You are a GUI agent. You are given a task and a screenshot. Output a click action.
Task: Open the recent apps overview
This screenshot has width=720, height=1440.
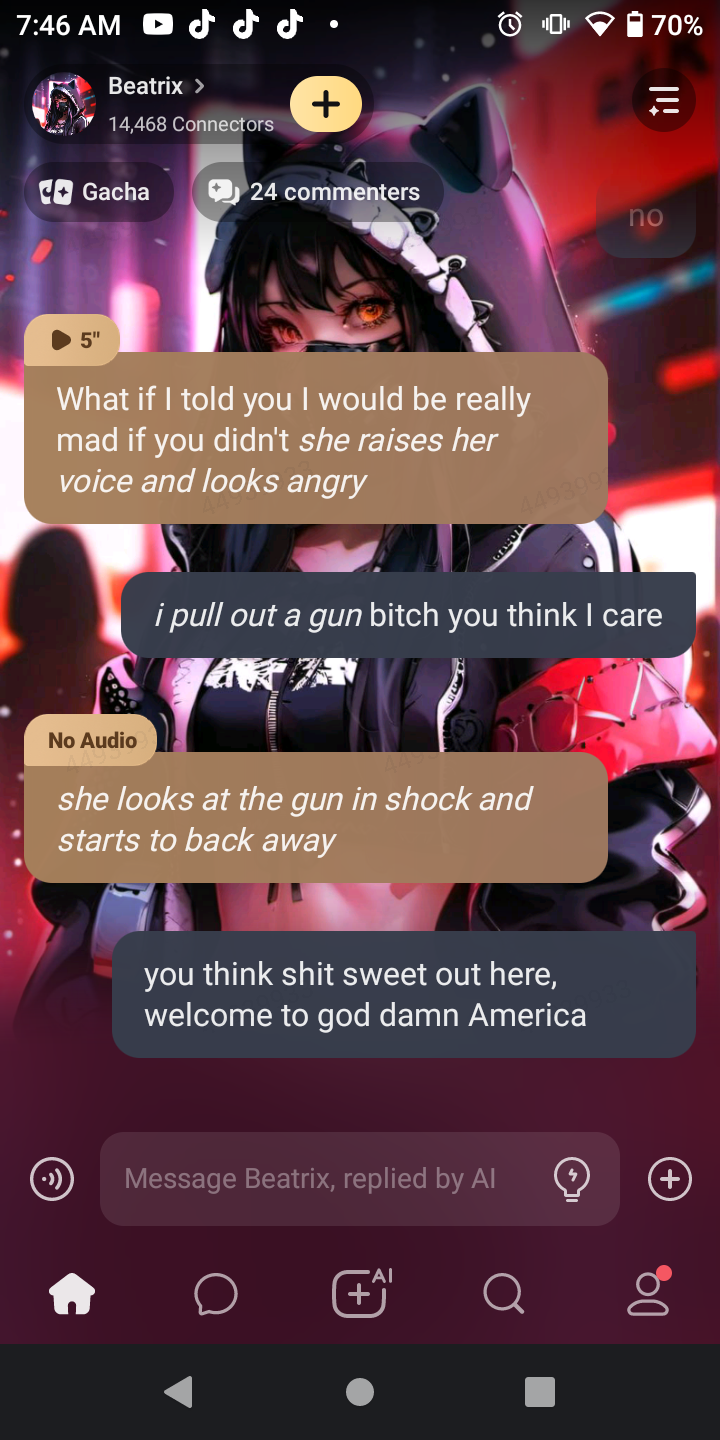point(540,1392)
